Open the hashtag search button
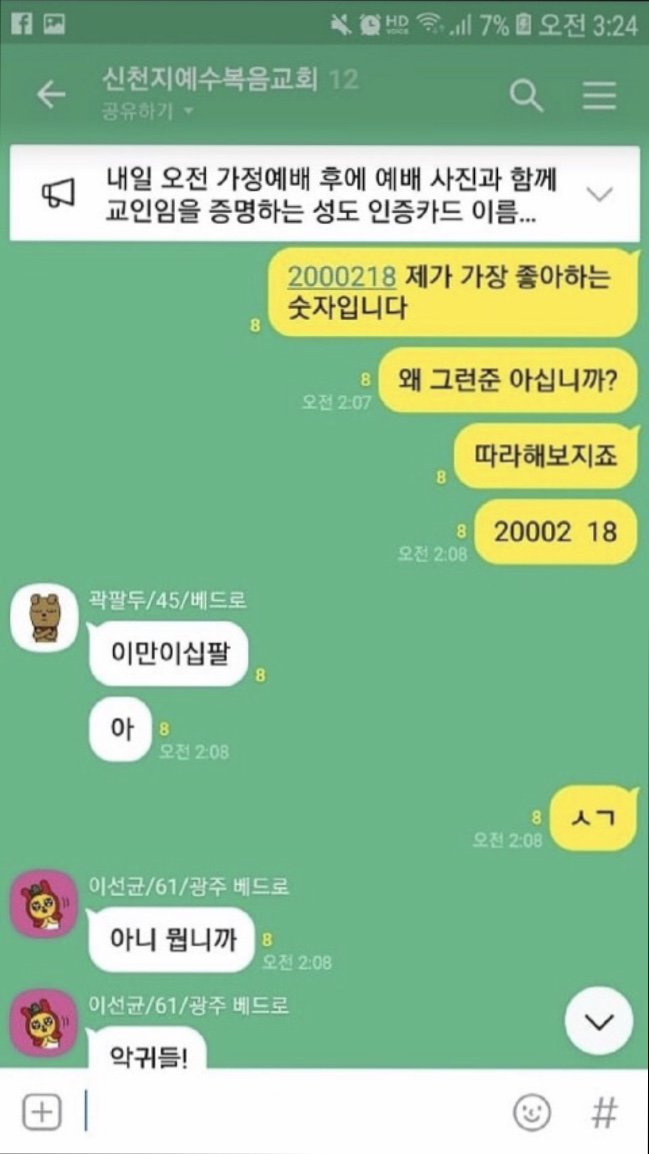This screenshot has height=1154, width=649. (x=604, y=1112)
